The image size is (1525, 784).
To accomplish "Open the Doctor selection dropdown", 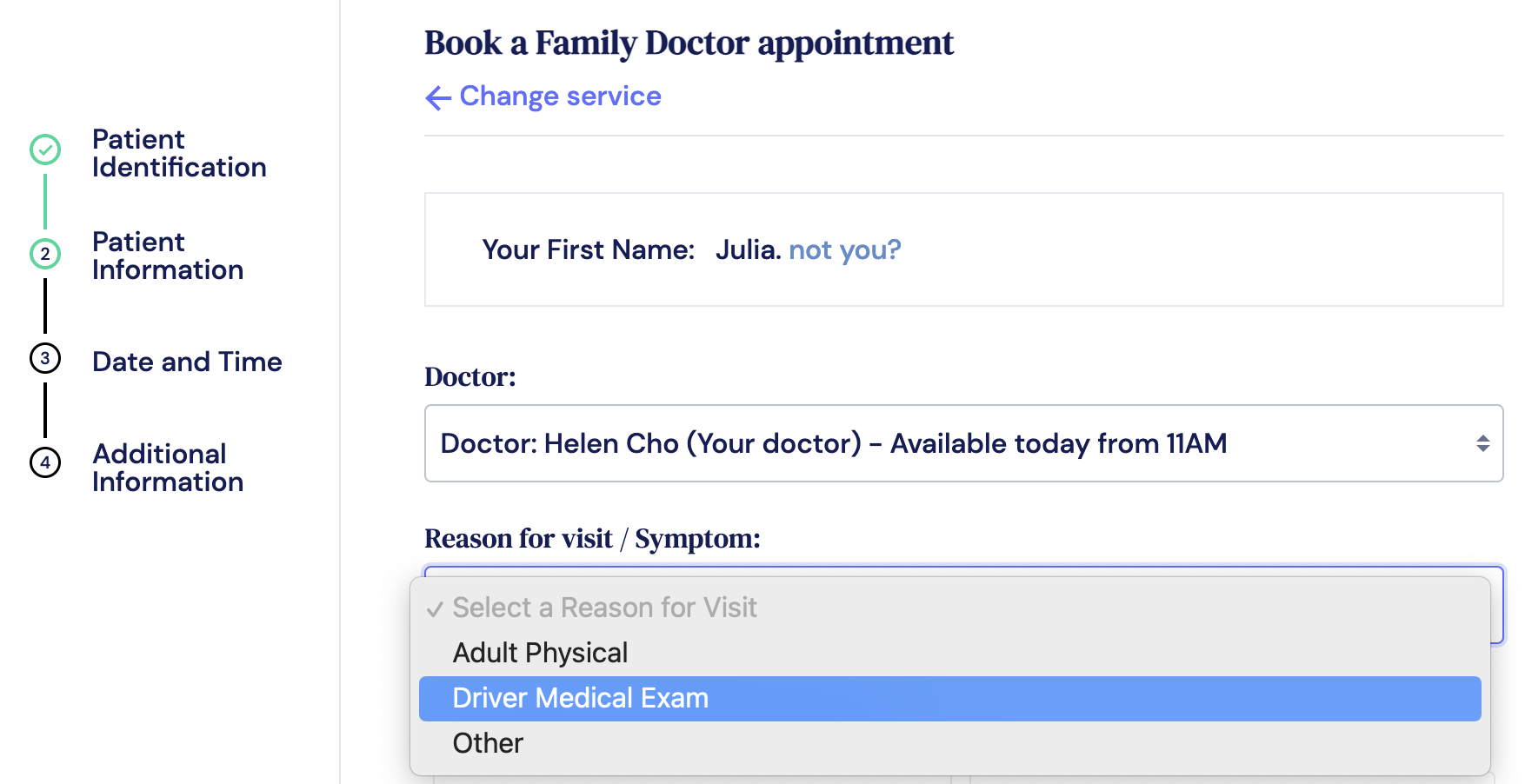I will pyautogui.click(x=962, y=443).
